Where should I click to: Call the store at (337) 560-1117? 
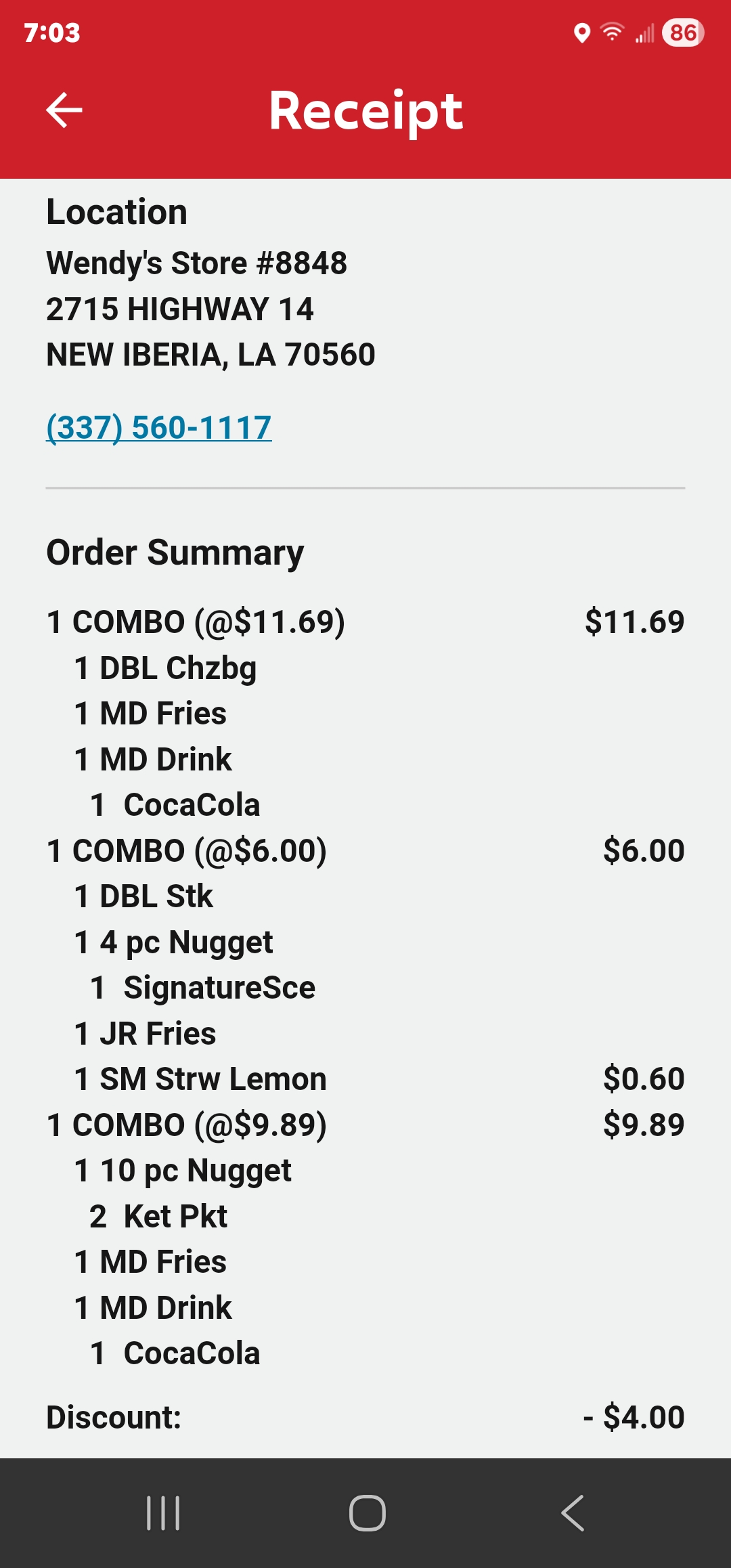tap(159, 428)
